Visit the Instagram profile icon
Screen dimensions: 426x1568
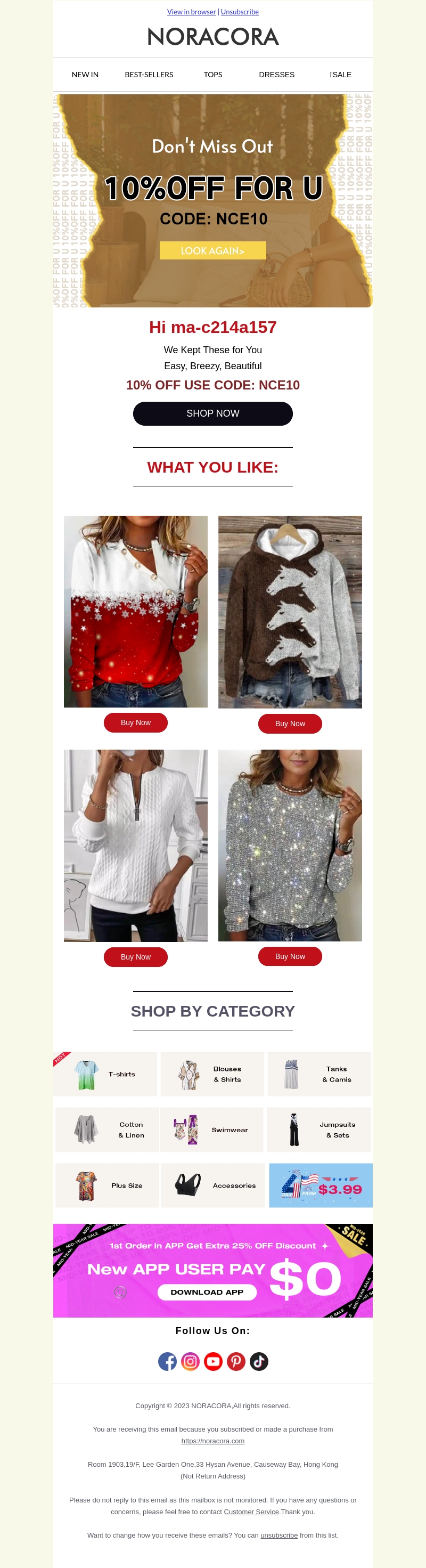(190, 1362)
